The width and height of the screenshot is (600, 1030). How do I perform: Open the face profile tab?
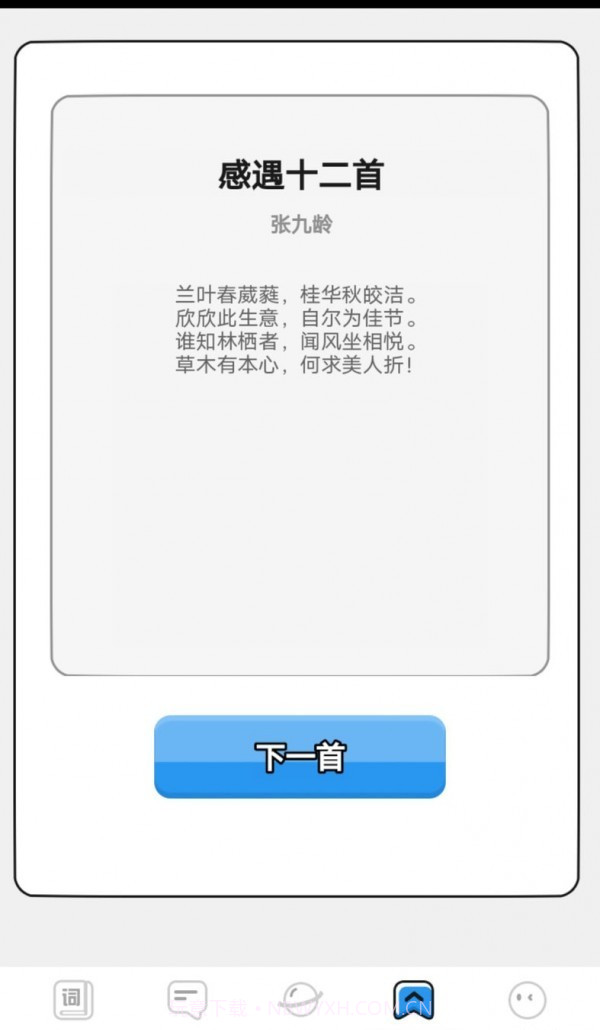(x=527, y=998)
